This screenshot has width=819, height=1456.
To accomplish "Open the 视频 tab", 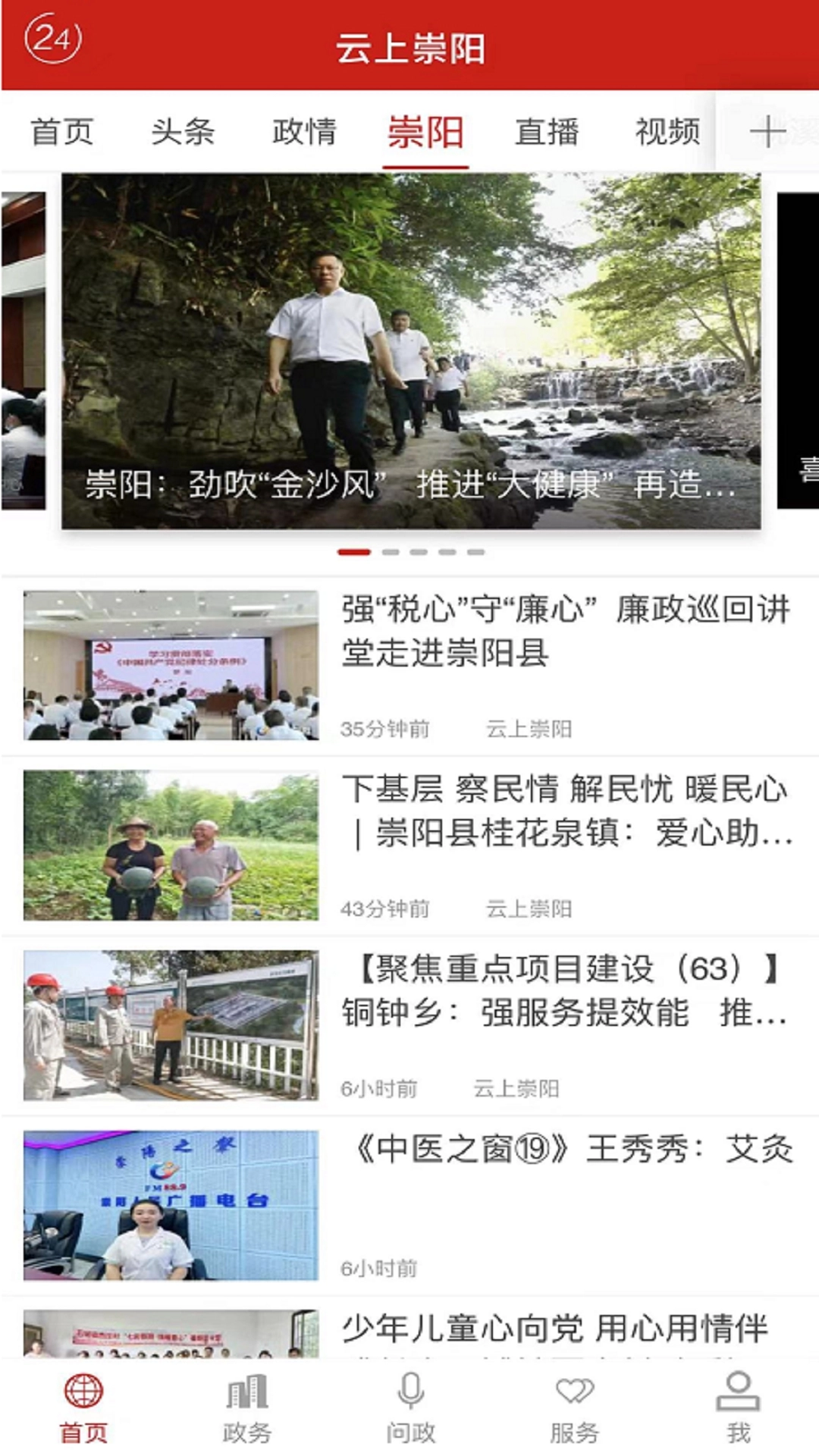I will 669,133.
